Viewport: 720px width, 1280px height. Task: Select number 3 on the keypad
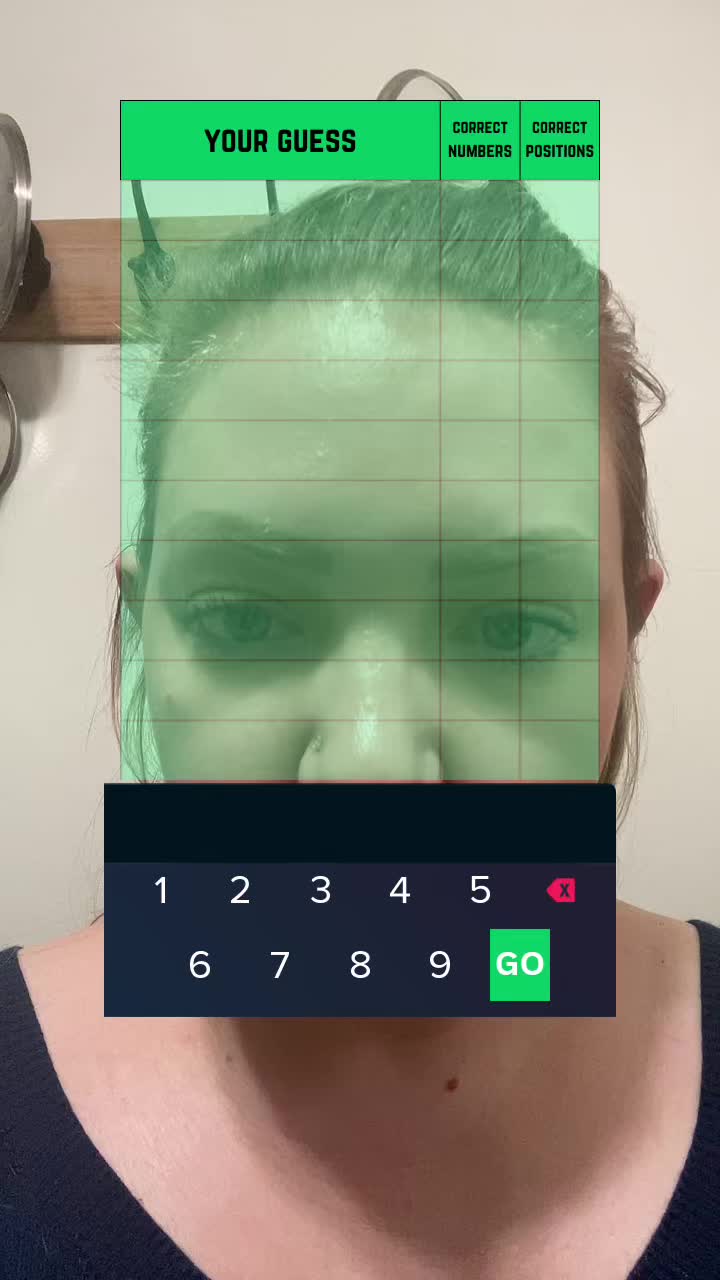320,890
